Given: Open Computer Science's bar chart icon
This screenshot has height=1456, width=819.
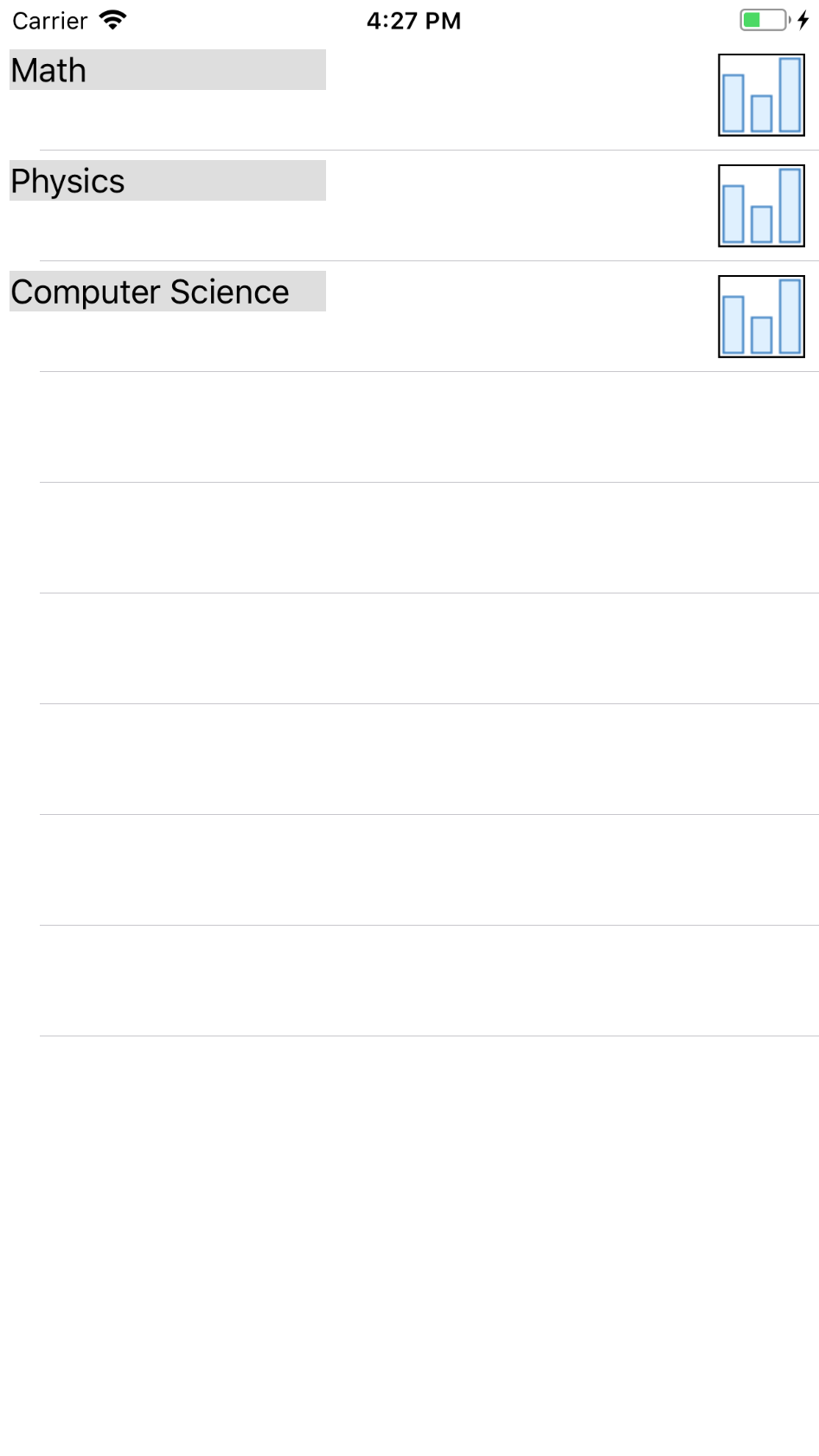Looking at the screenshot, I should tap(761, 317).
